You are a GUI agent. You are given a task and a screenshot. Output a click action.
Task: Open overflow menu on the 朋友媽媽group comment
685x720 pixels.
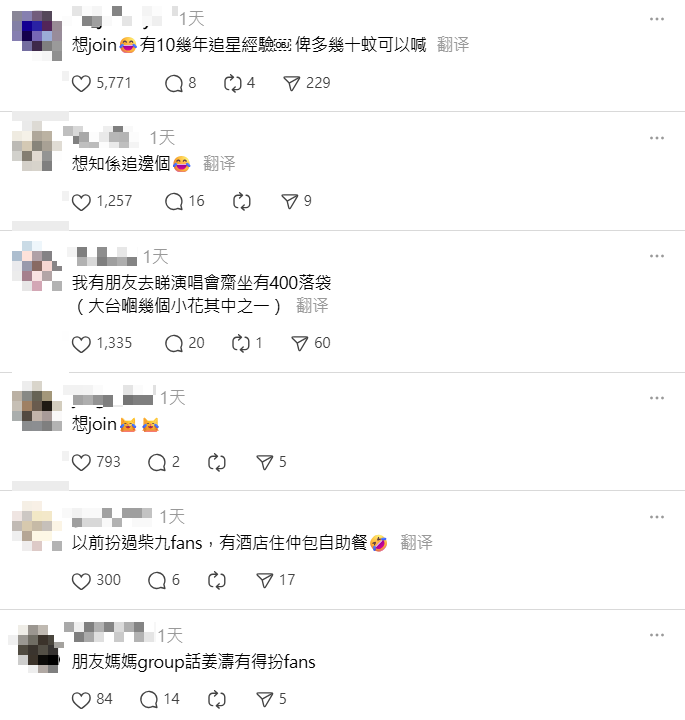656,636
